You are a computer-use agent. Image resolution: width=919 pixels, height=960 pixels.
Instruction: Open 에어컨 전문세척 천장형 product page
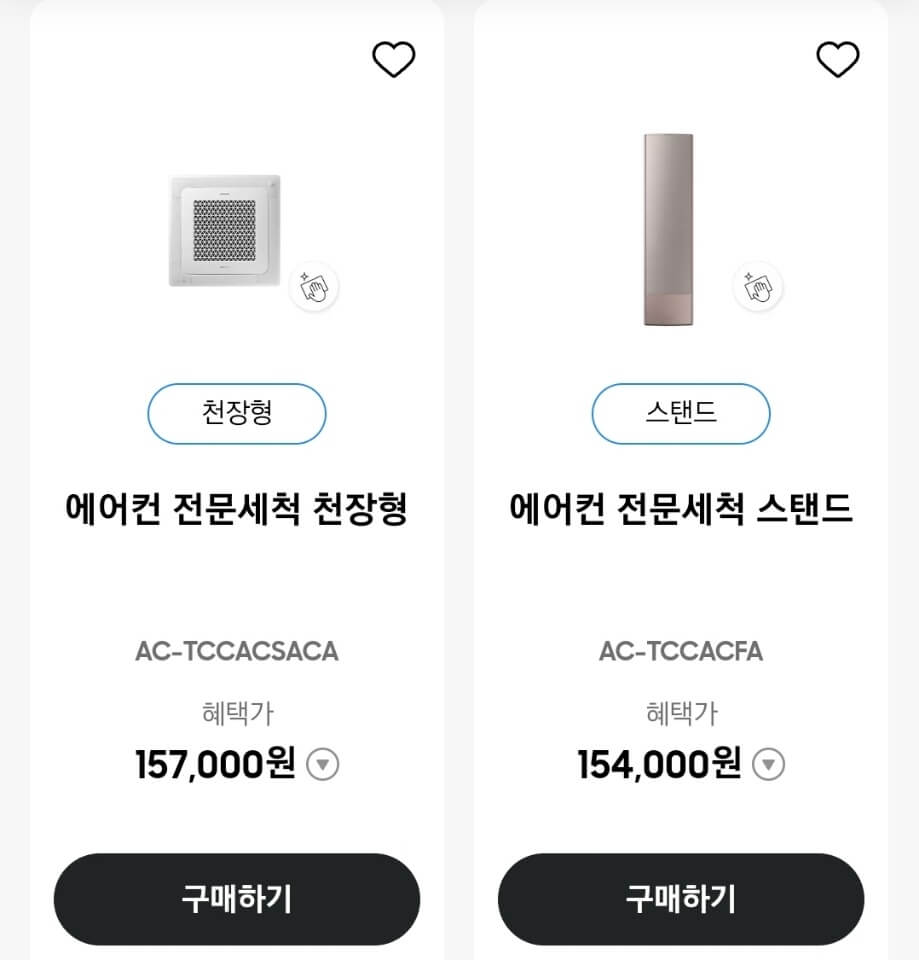(x=236, y=508)
